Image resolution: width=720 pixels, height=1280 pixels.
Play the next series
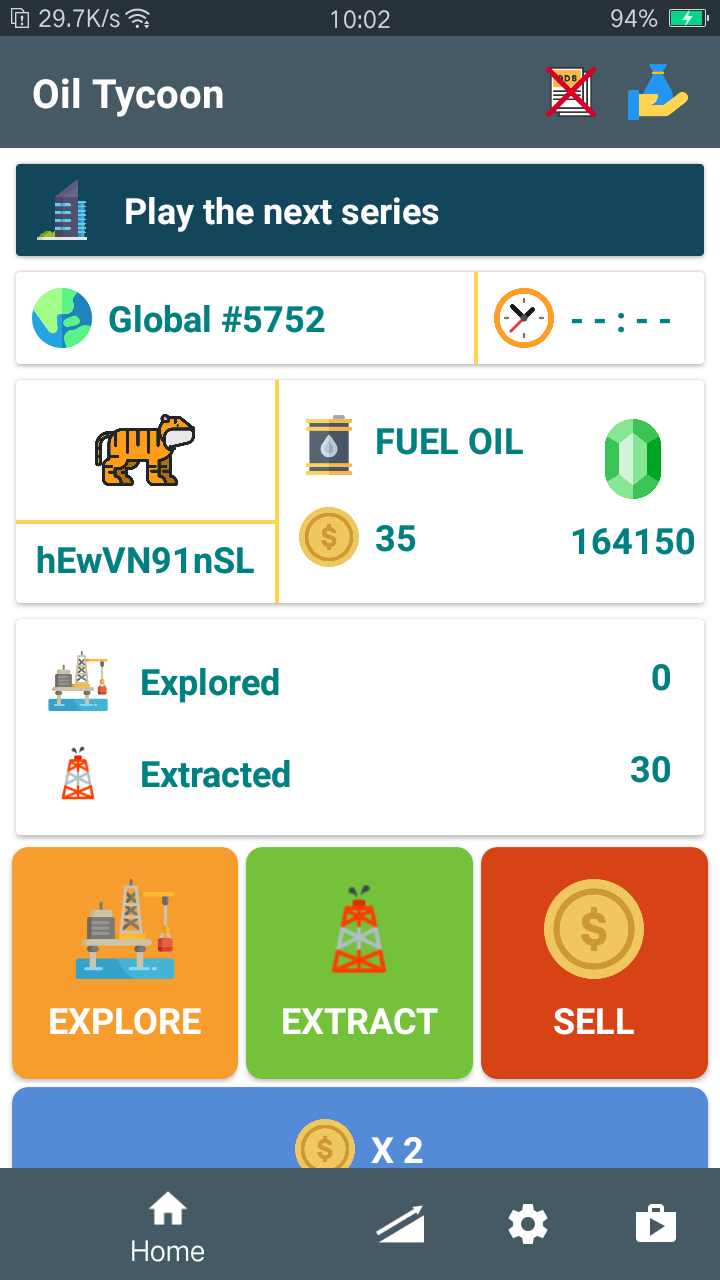[x=360, y=211]
